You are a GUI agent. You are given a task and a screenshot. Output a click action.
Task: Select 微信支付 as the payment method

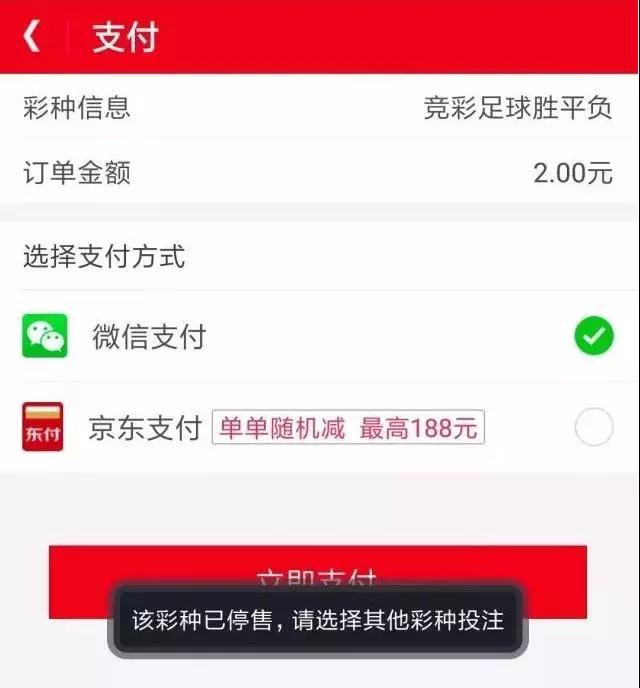[x=319, y=337]
